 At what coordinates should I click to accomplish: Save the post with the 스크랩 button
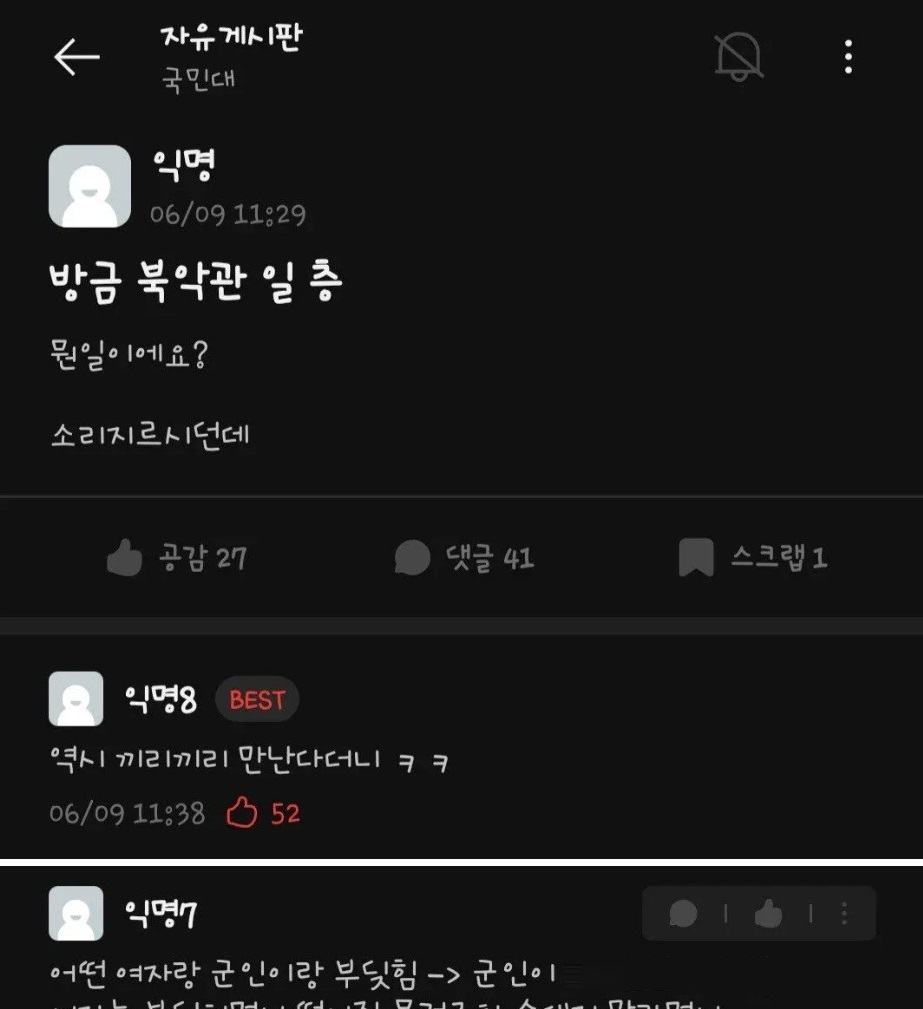[752, 558]
